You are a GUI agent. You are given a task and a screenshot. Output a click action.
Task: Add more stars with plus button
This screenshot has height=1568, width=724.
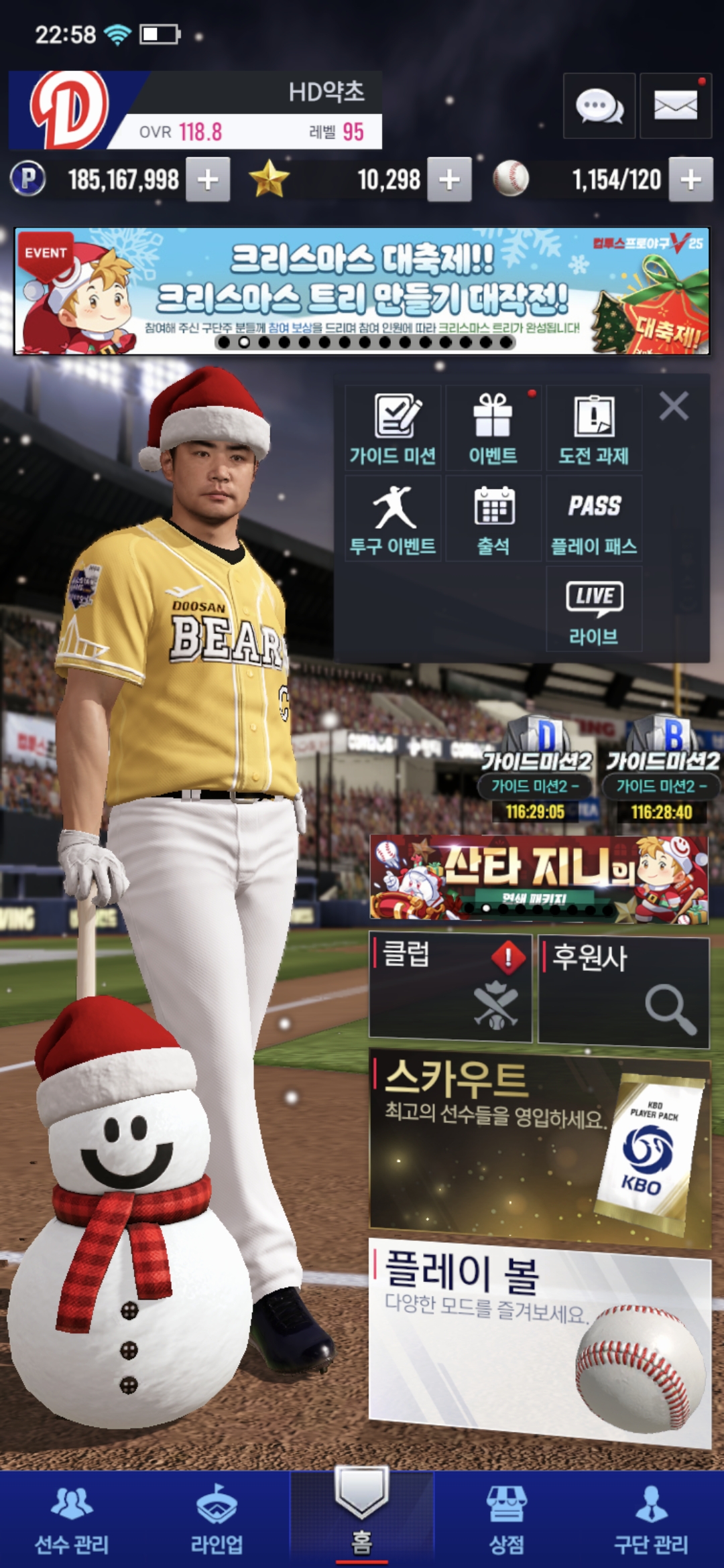pyautogui.click(x=449, y=180)
